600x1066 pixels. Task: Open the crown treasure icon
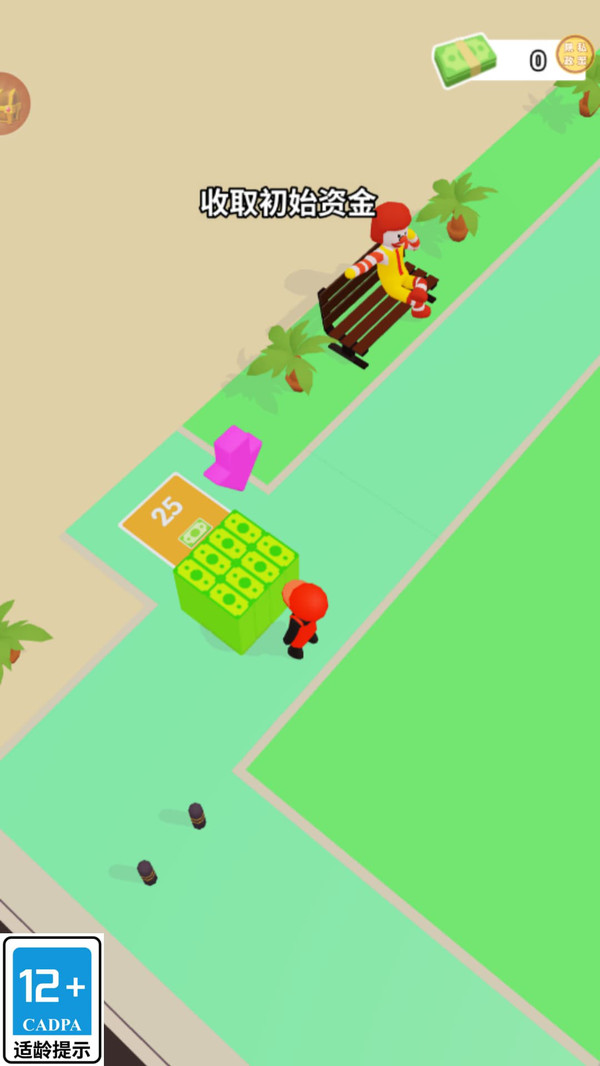pyautogui.click(x=11, y=104)
